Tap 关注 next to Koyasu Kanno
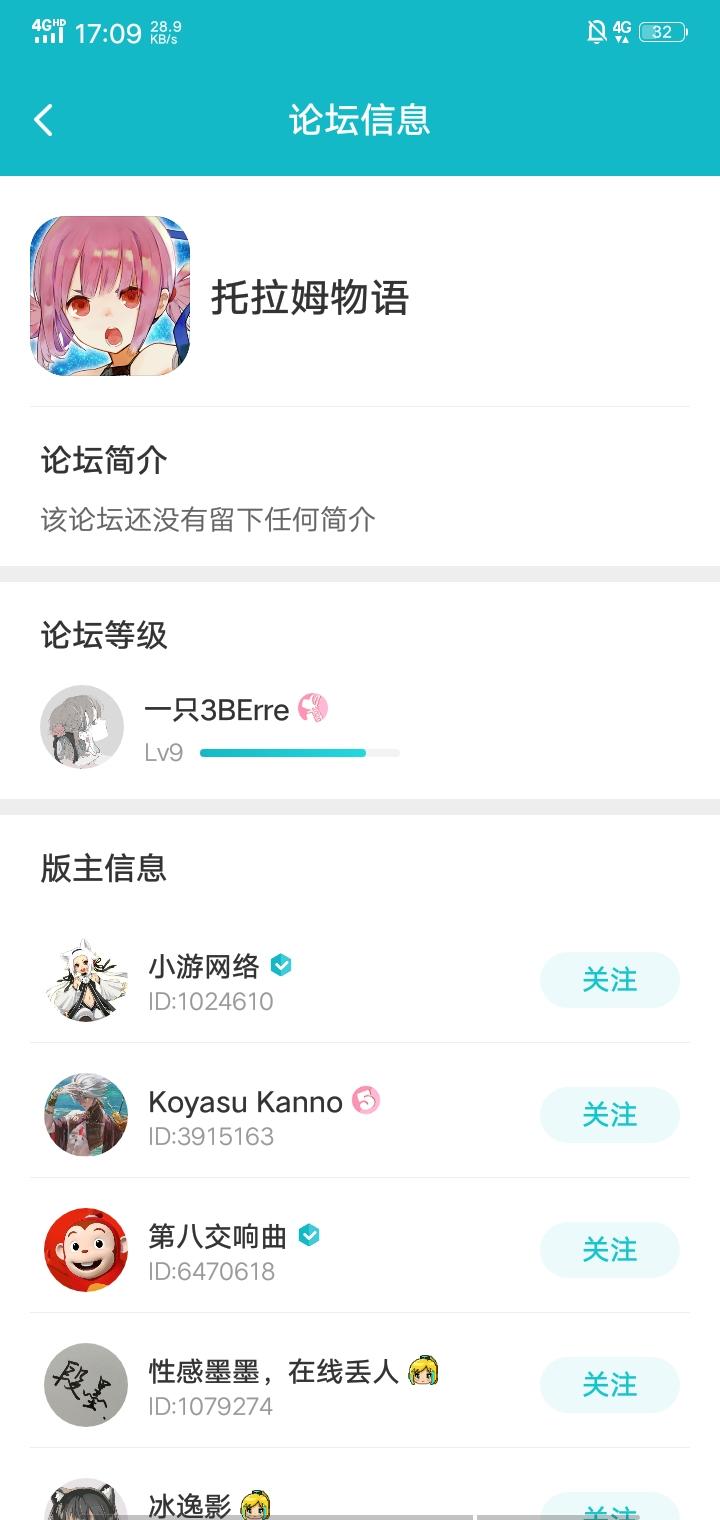720x1520 pixels. [x=610, y=1115]
